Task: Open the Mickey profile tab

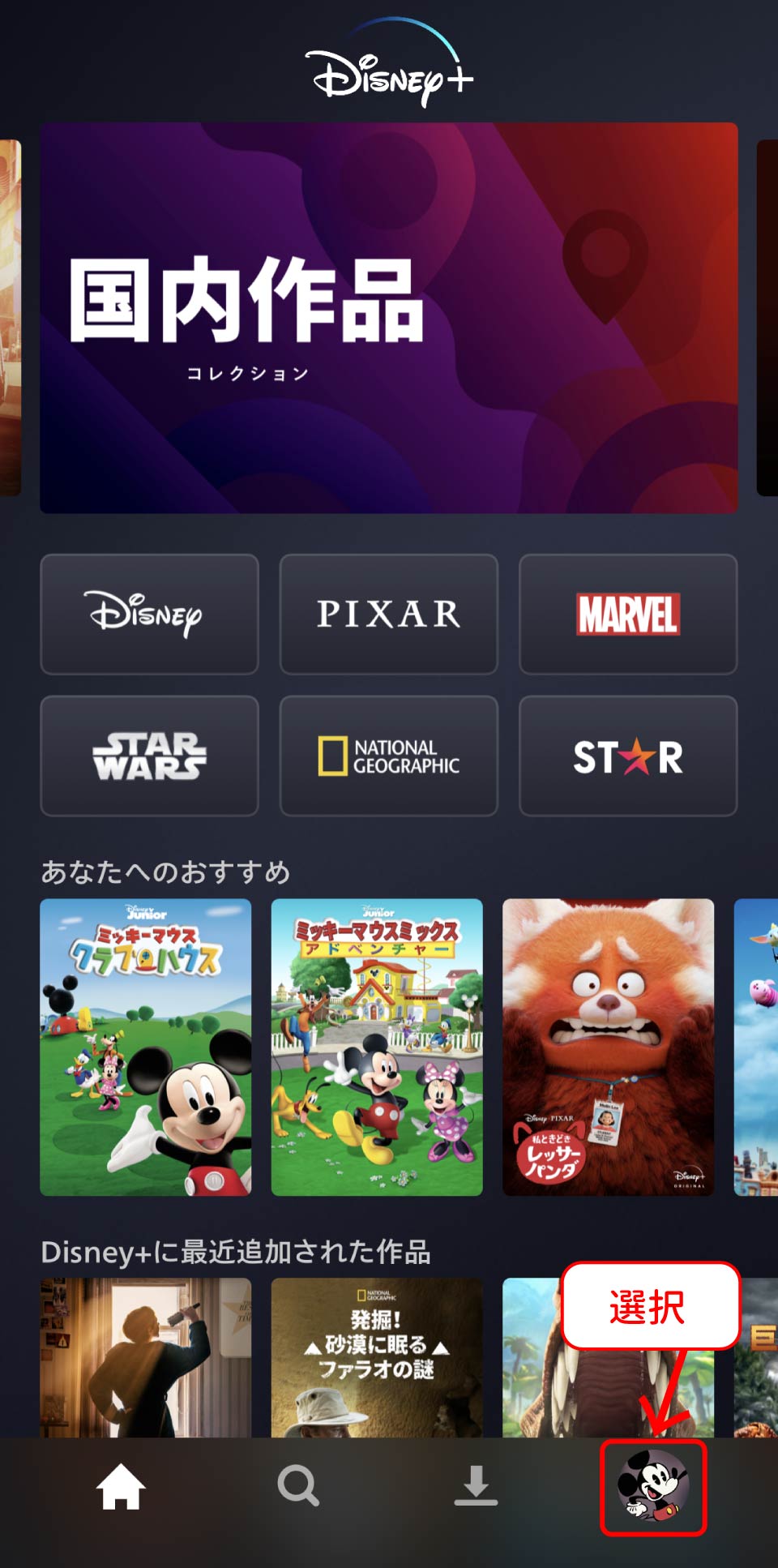Action: pyautogui.click(x=653, y=1487)
